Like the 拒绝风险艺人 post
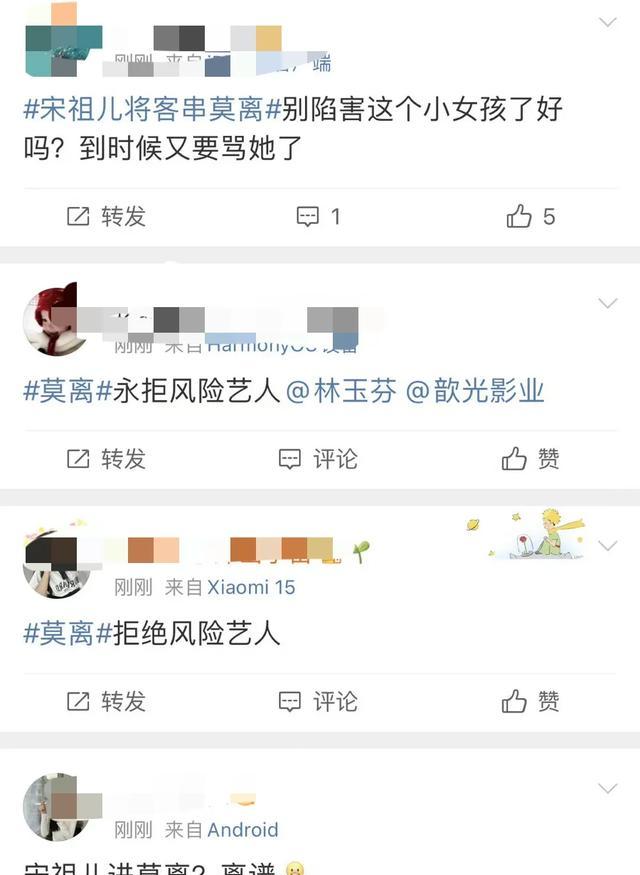This screenshot has height=875, width=640. pos(531,701)
